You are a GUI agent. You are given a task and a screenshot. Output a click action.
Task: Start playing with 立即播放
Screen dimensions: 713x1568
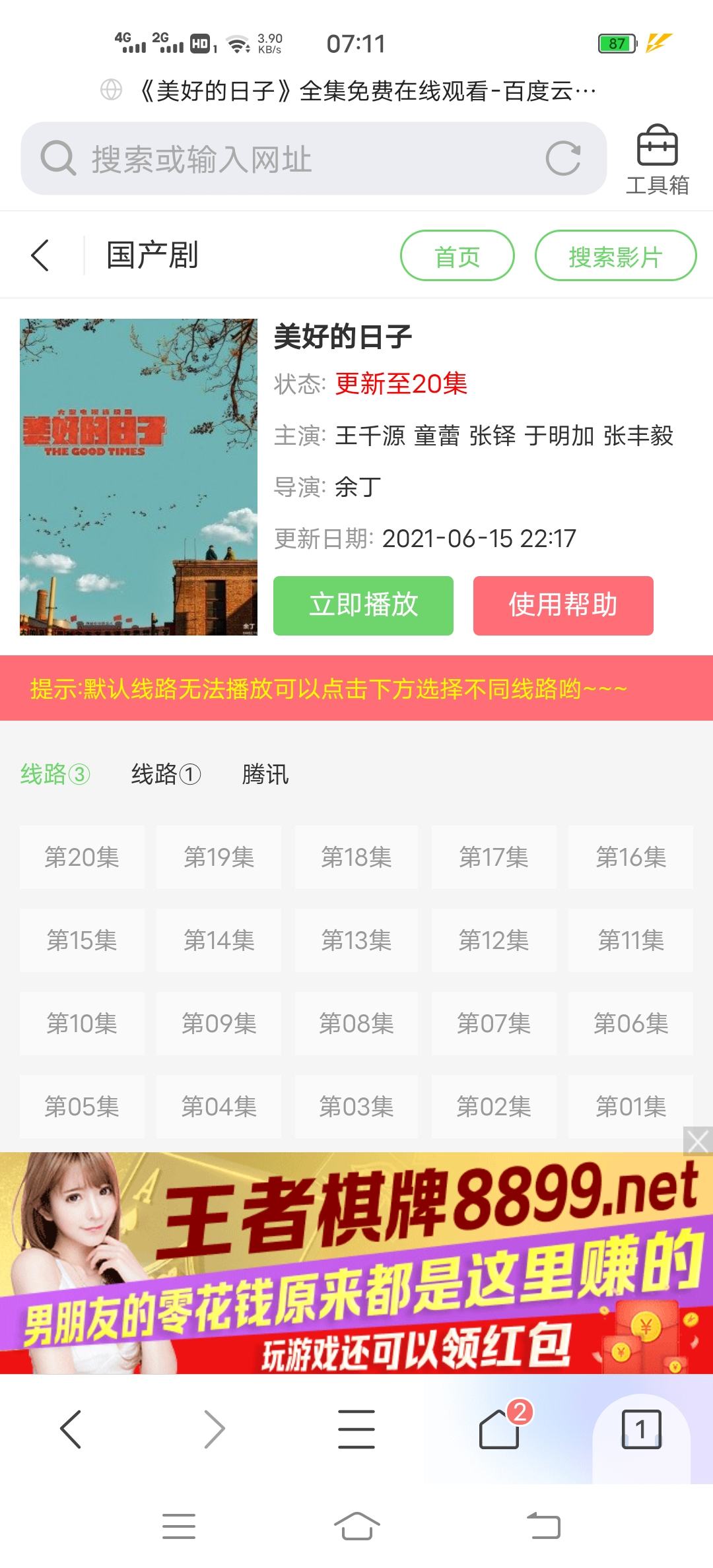[363, 605]
